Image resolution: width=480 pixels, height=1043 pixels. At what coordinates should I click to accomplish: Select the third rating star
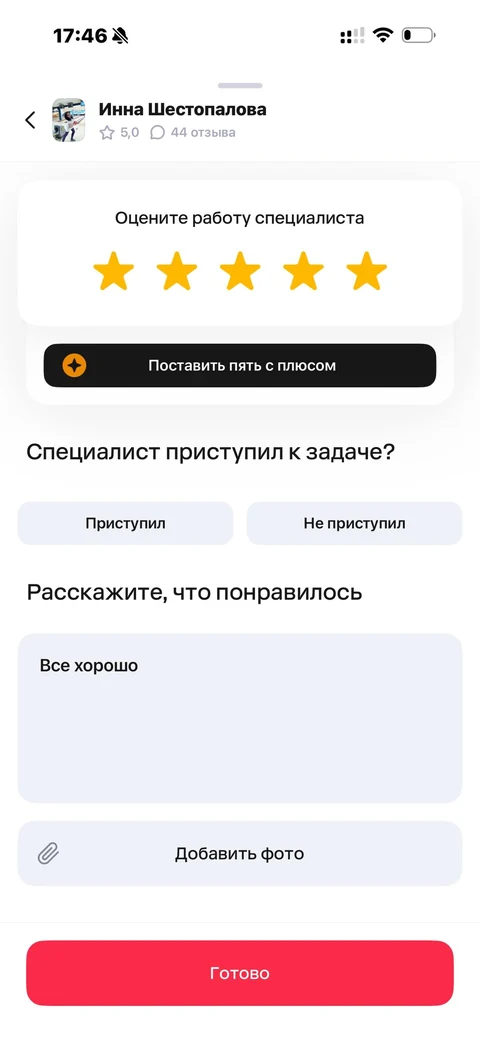240,271
